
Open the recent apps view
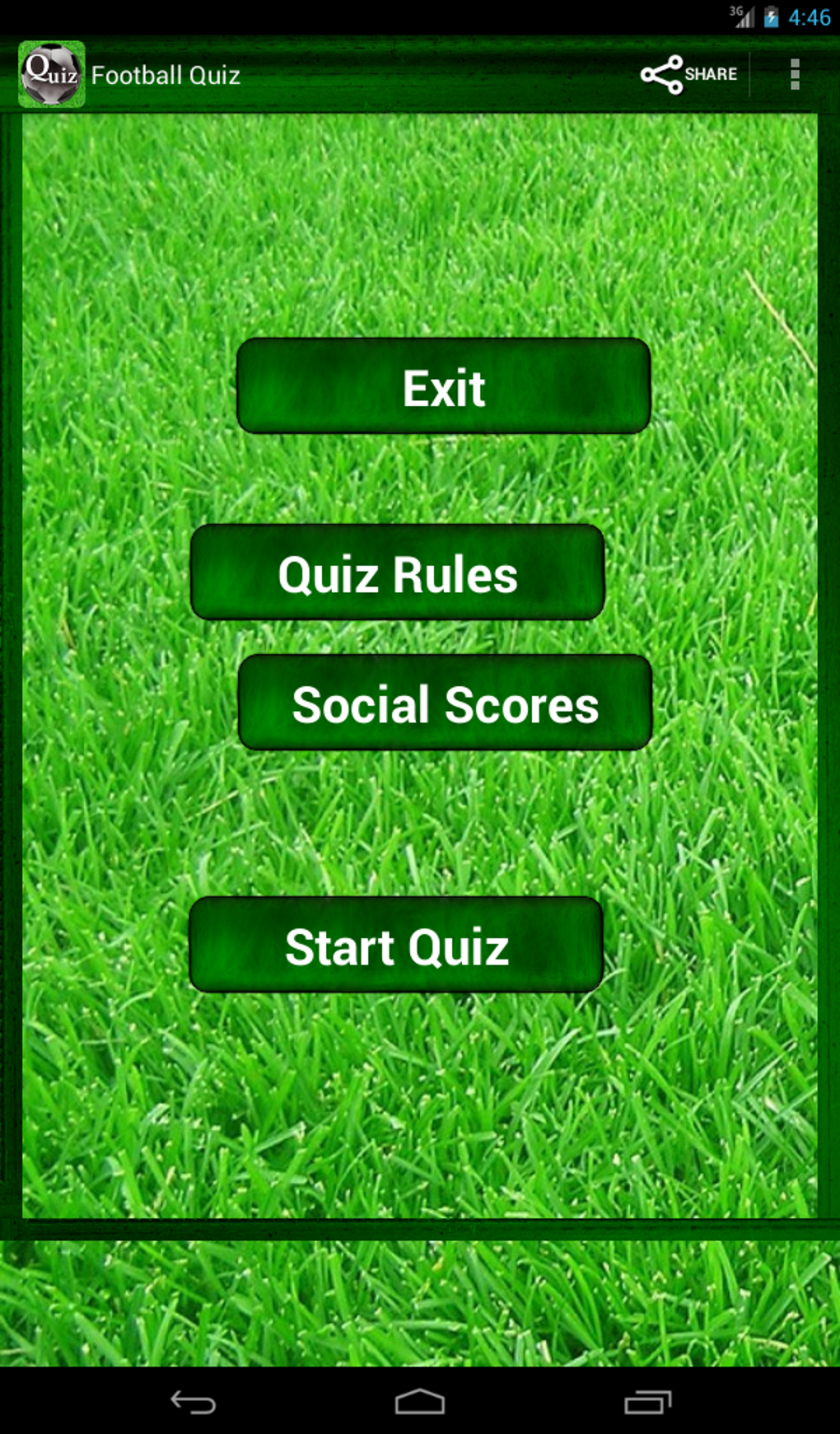[x=647, y=1401]
